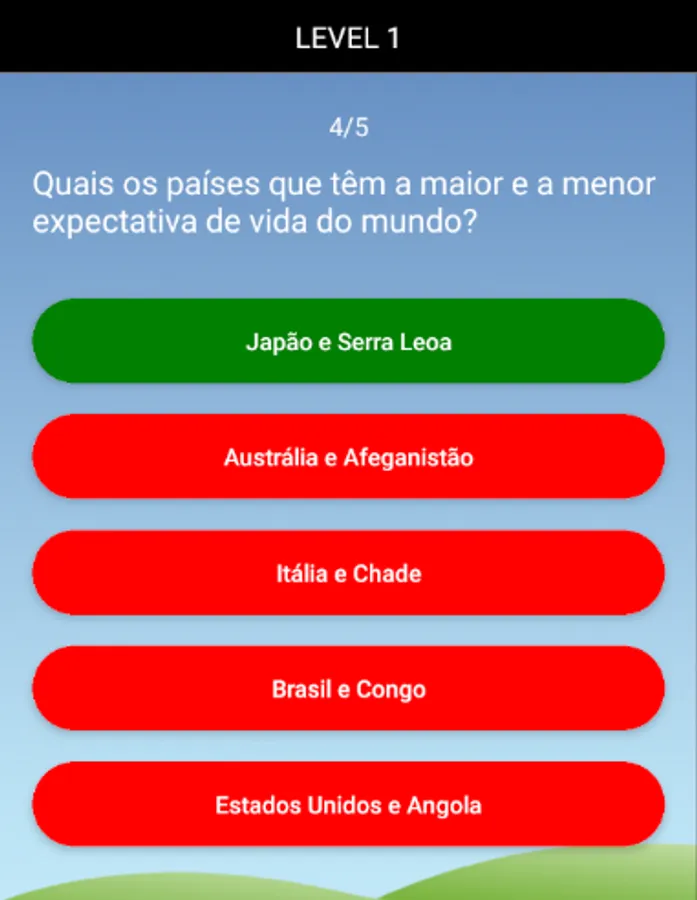Tap the Itália e Chade answer

tap(348, 574)
